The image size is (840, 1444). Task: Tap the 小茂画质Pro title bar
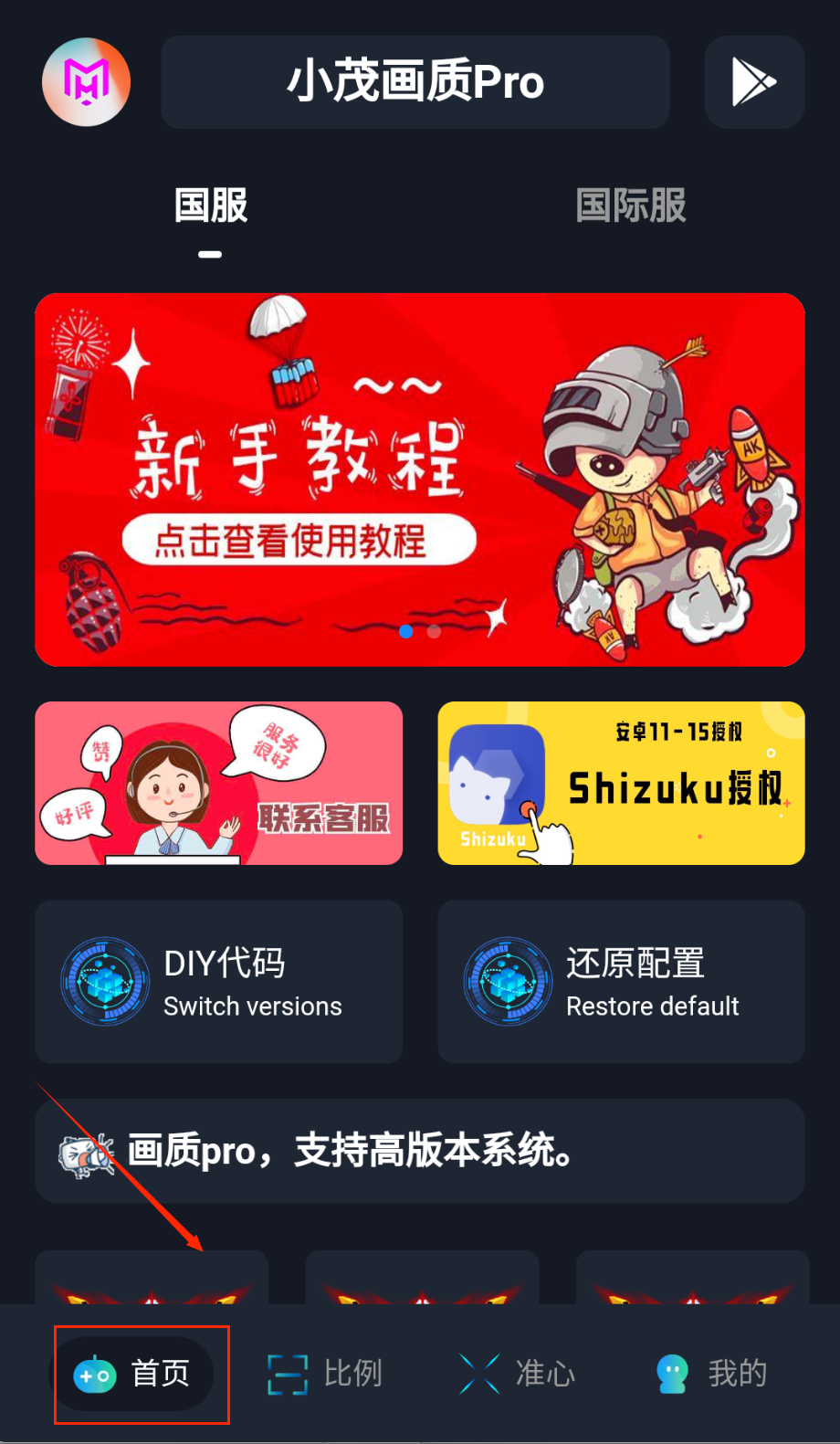coord(415,82)
